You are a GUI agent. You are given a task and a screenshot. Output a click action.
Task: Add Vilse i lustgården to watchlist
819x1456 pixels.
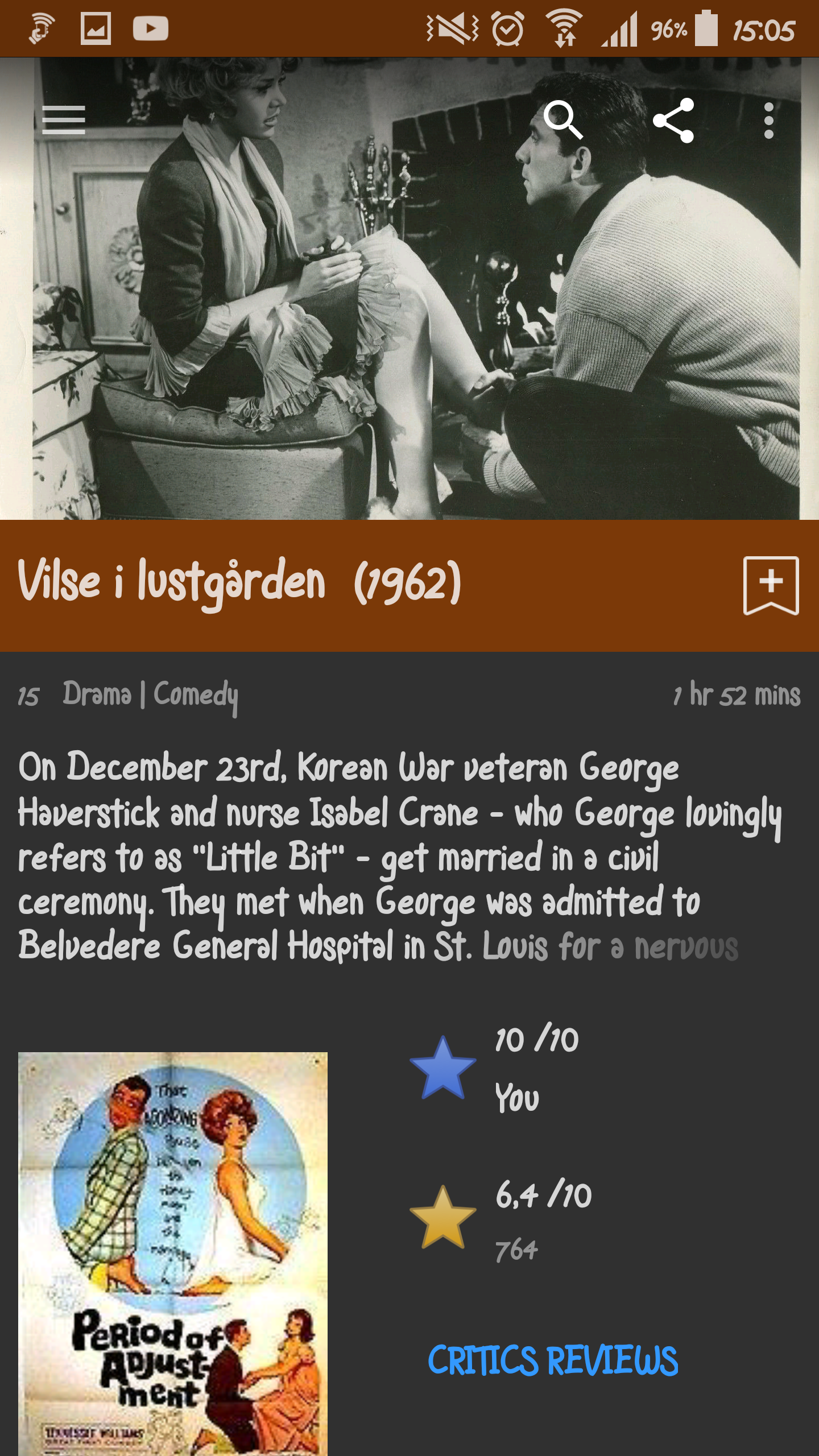tap(771, 585)
